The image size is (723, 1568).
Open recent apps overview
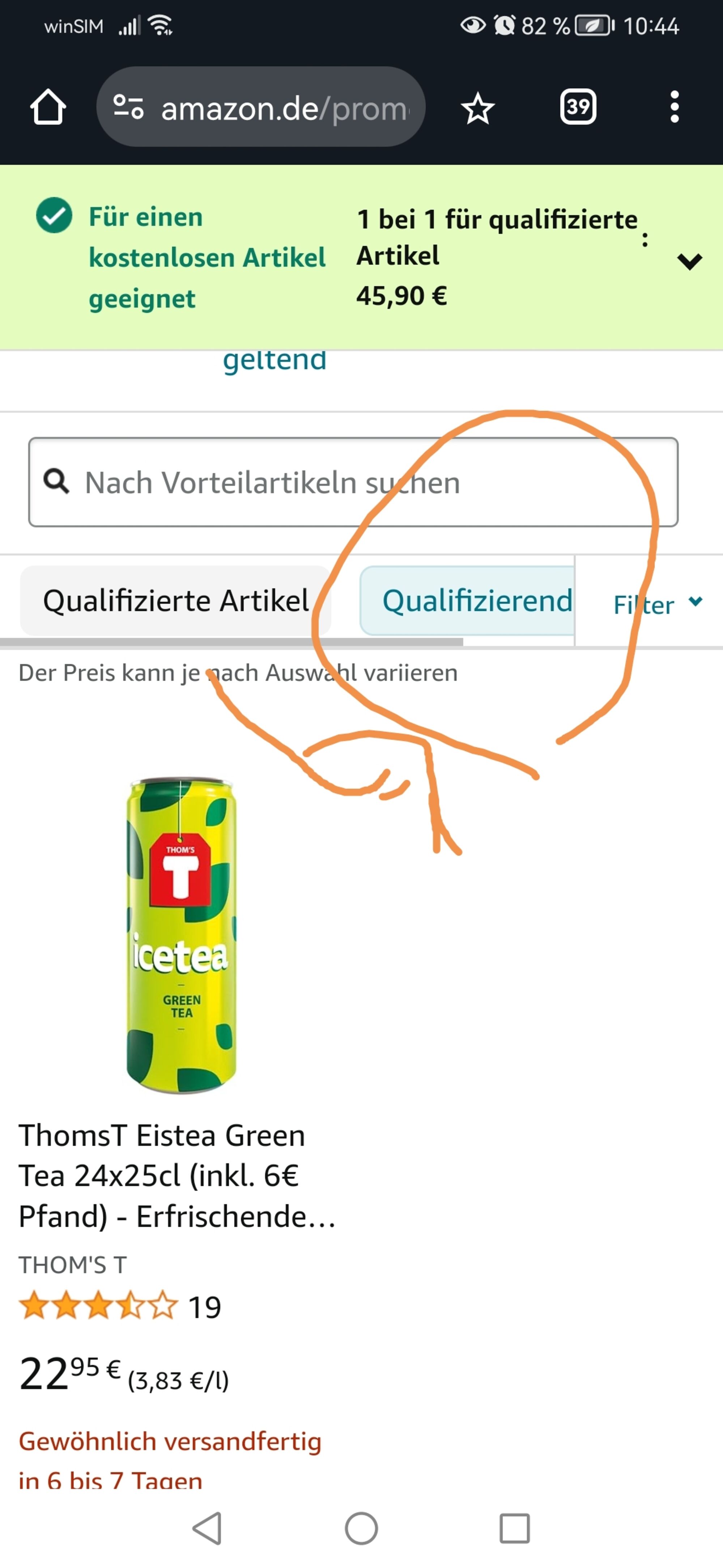[515, 1528]
